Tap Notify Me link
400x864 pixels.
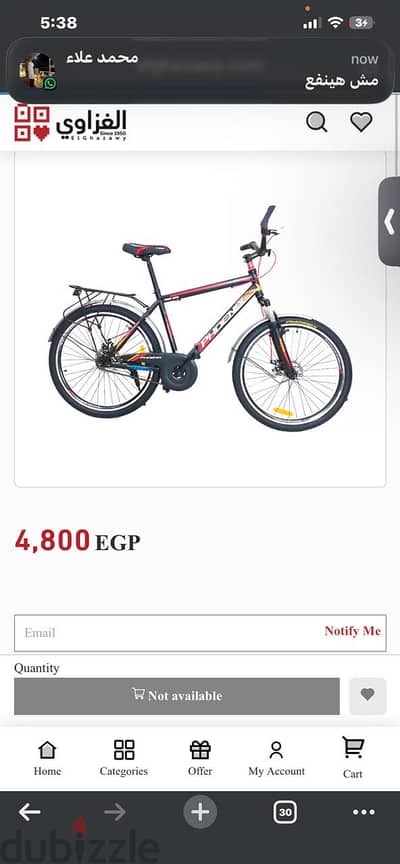point(352,631)
